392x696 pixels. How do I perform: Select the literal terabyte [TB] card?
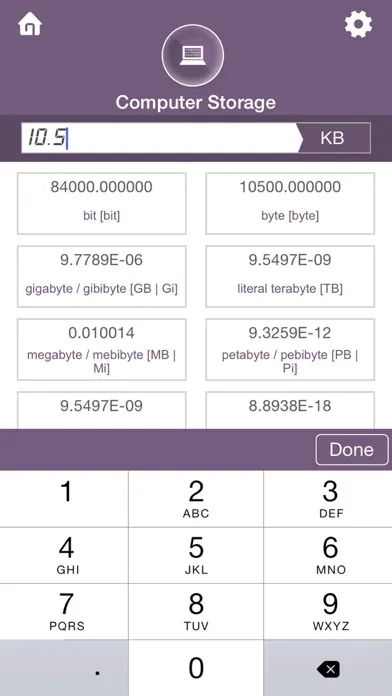tap(290, 276)
